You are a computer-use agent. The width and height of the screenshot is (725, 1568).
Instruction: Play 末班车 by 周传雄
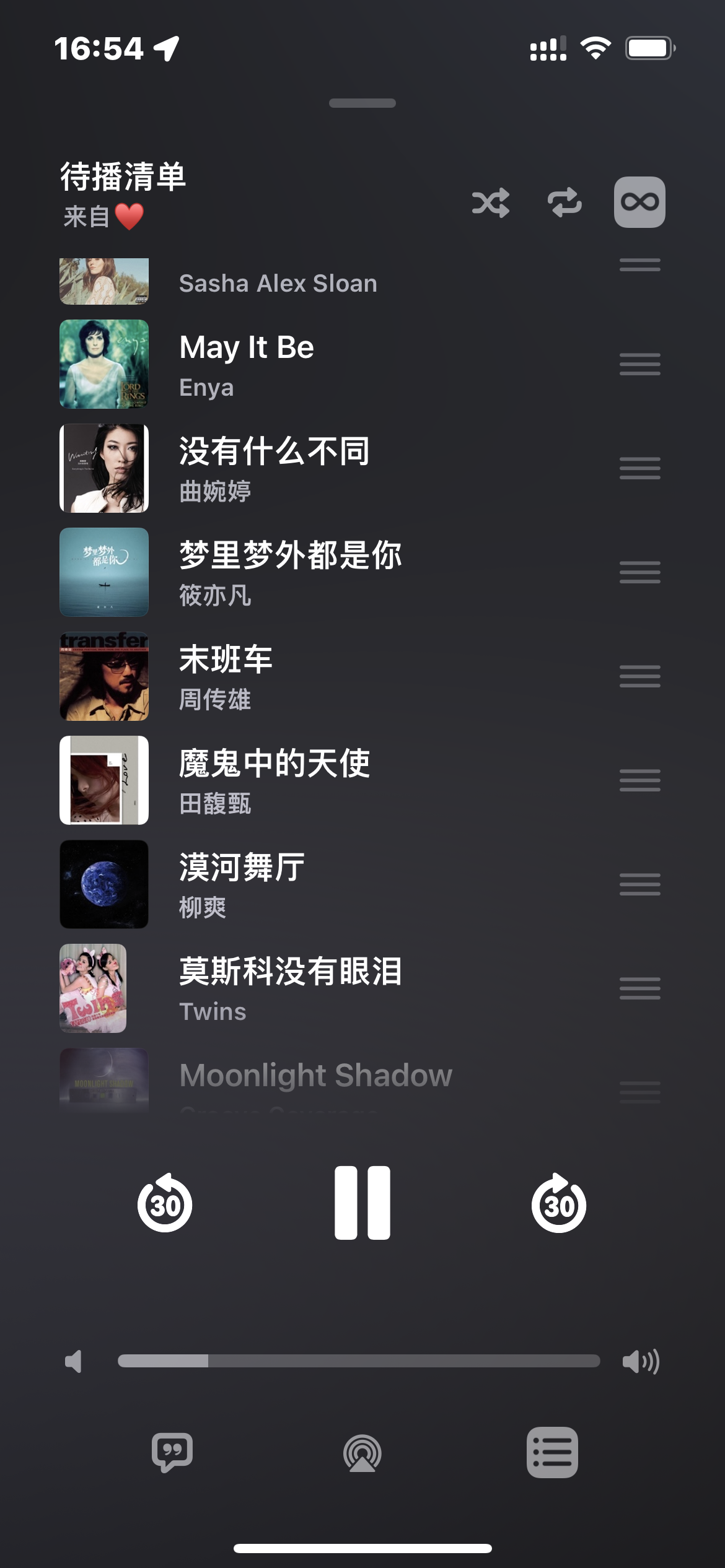click(x=310, y=676)
